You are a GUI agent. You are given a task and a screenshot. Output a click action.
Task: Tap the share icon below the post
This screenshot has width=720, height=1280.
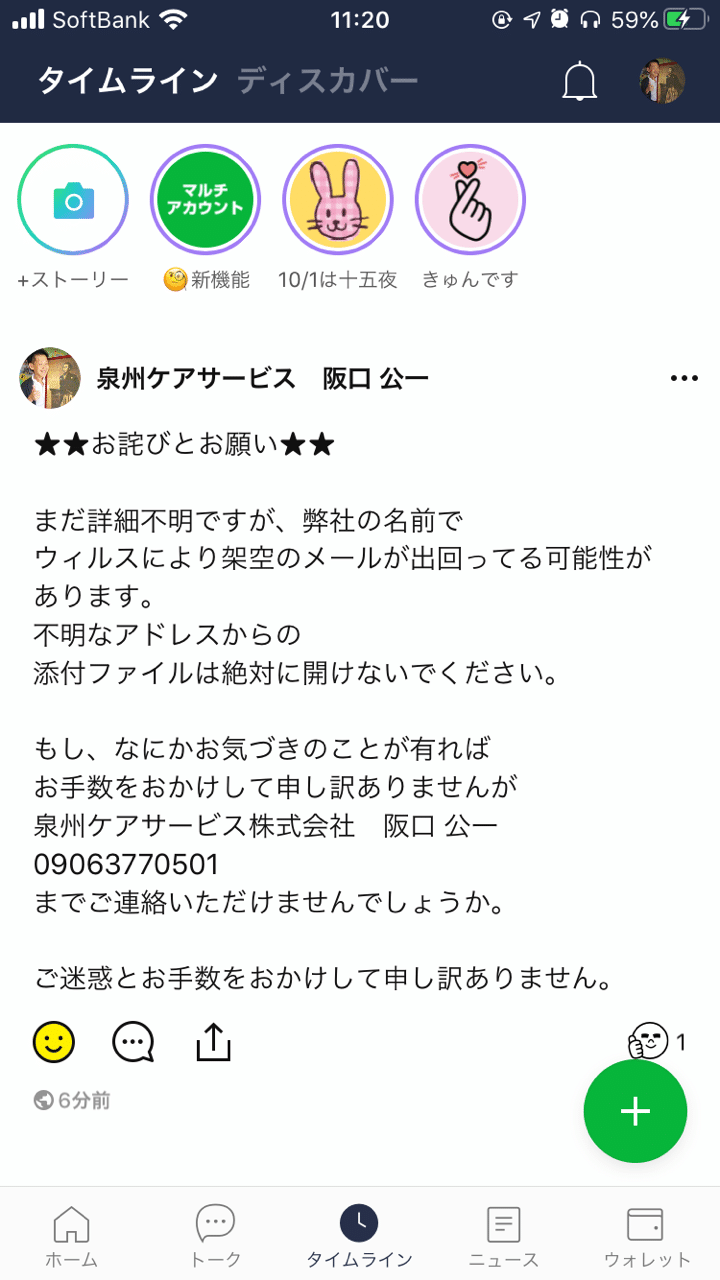coord(210,1040)
